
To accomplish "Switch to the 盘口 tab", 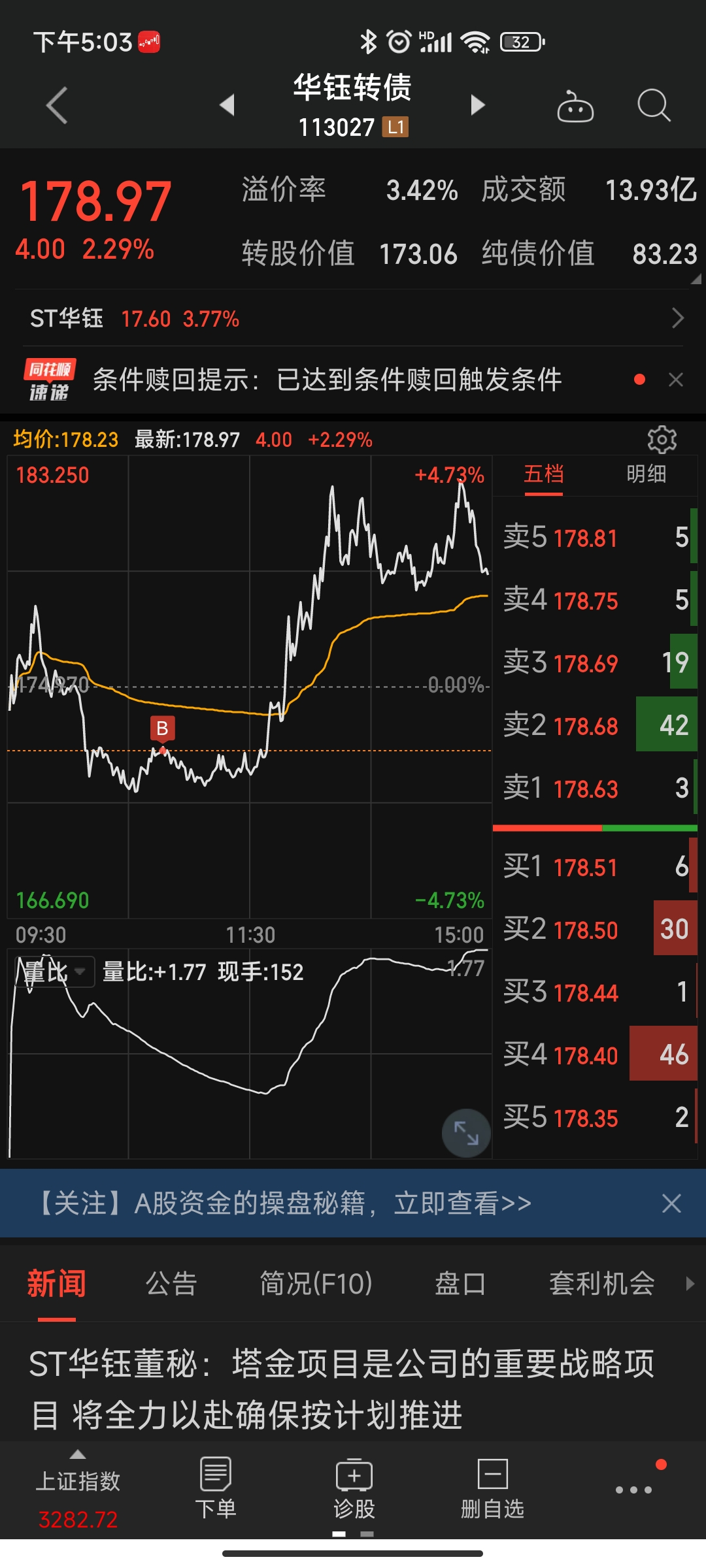I will click(x=460, y=1284).
